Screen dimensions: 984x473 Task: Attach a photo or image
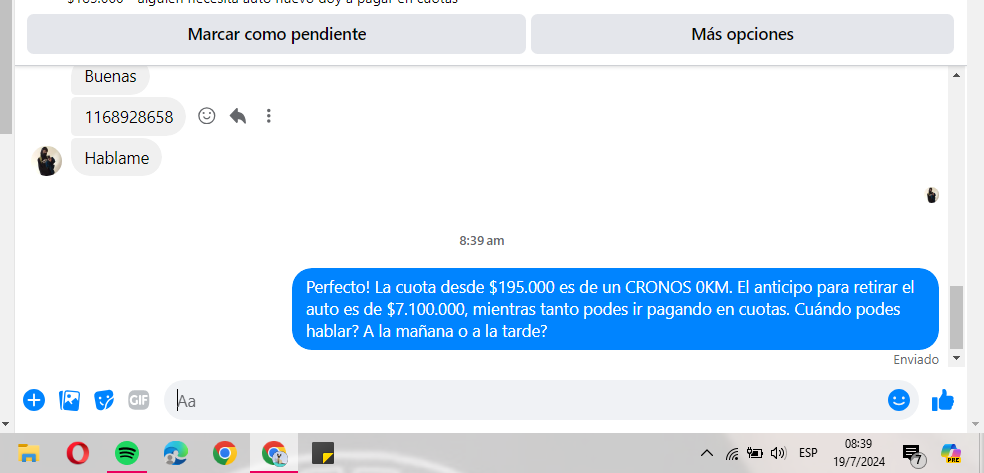(x=69, y=400)
